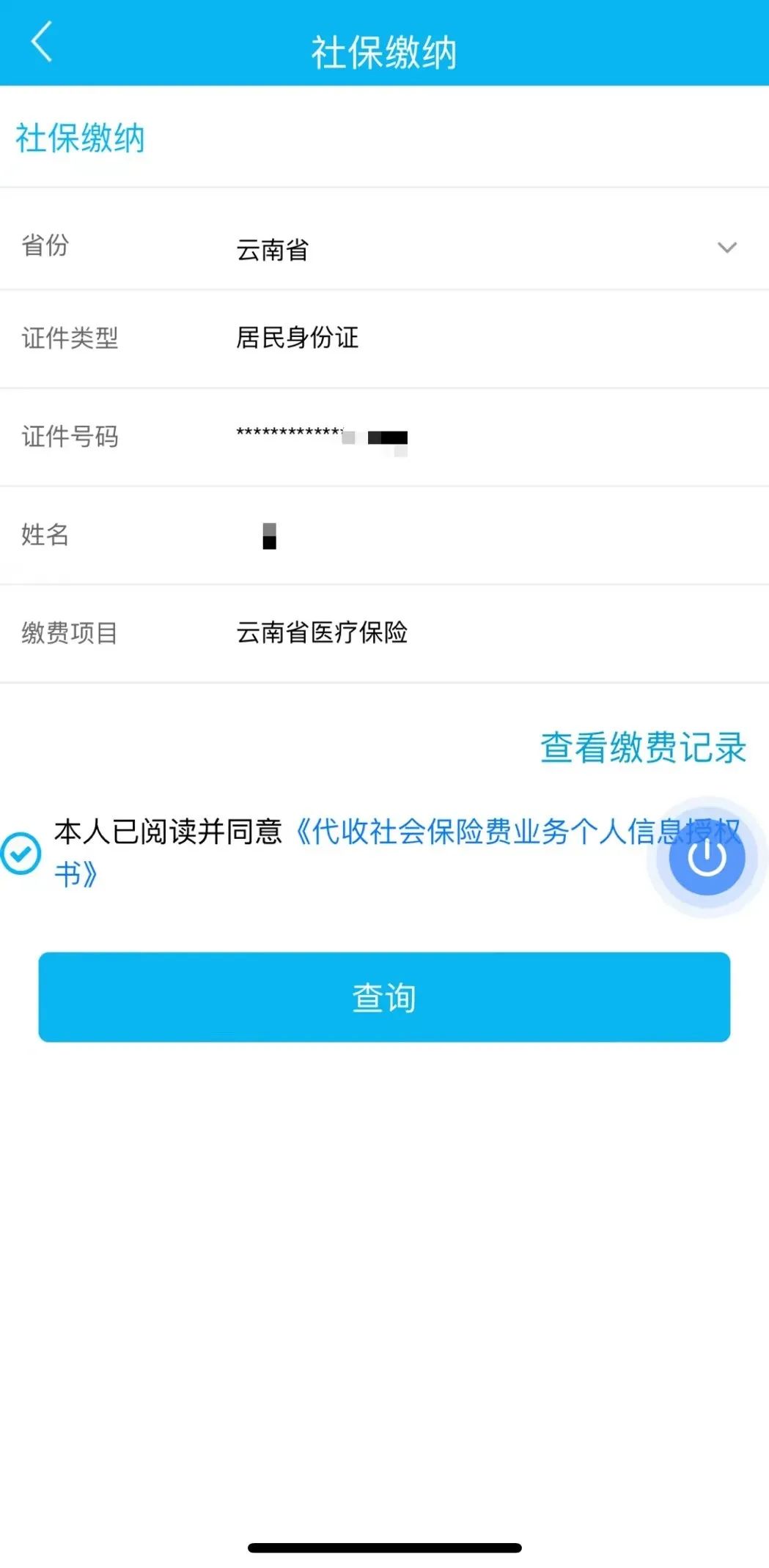Open the 省份 province dropdown
The height and width of the screenshot is (1568, 769).
[x=384, y=248]
